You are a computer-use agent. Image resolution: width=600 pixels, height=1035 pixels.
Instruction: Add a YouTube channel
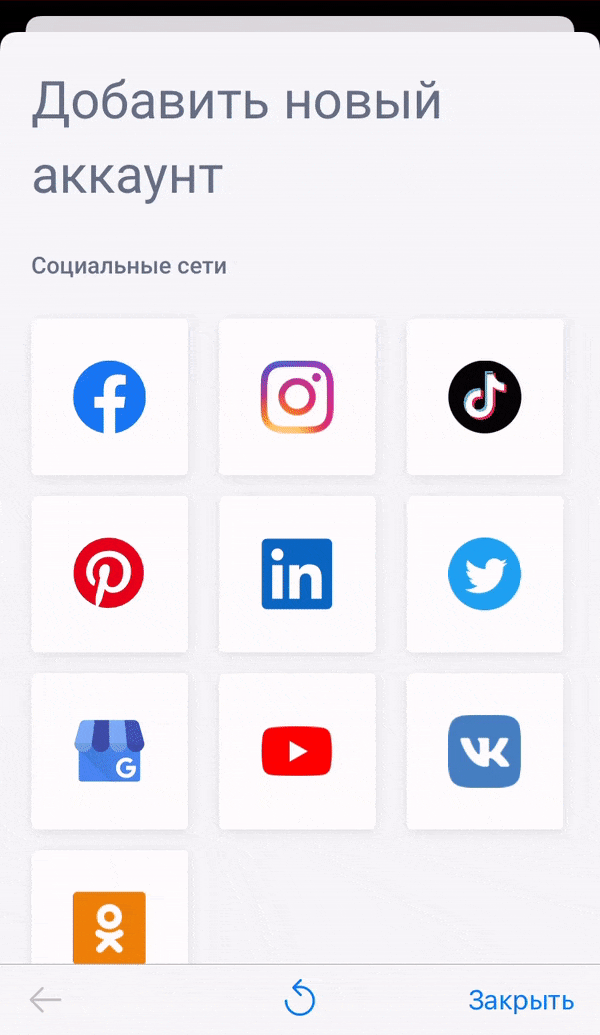[297, 751]
